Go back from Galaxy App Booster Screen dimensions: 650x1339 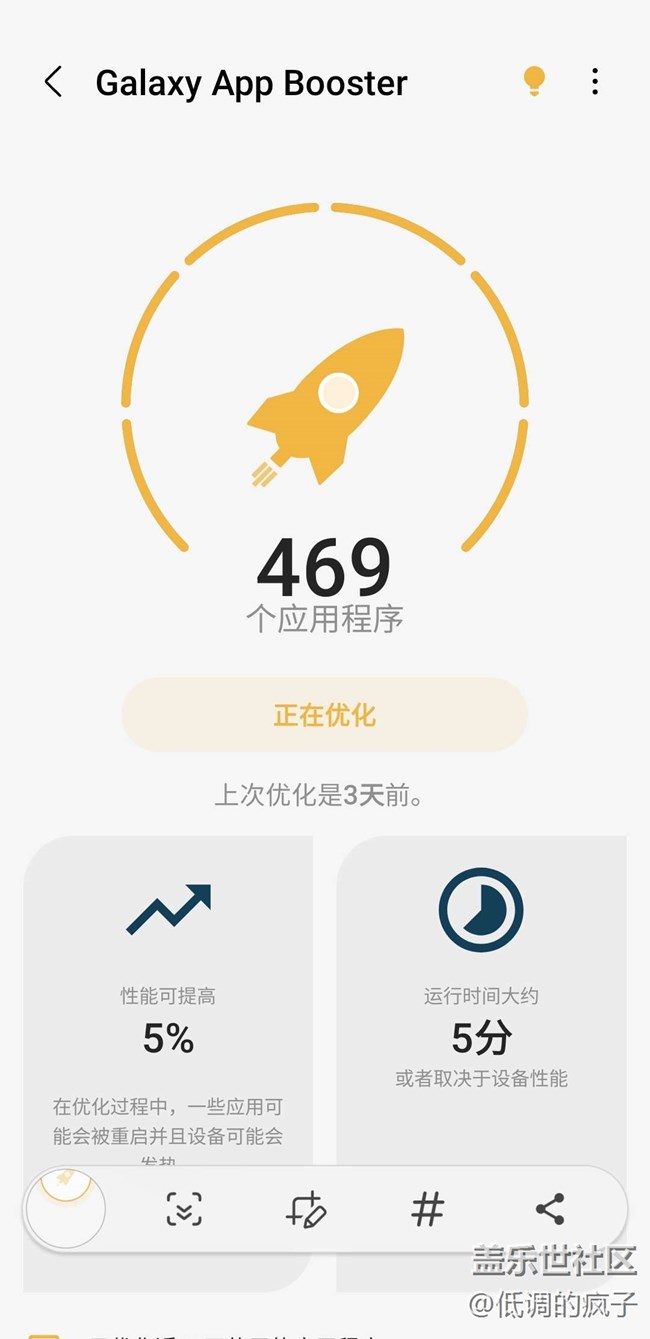click(x=54, y=82)
